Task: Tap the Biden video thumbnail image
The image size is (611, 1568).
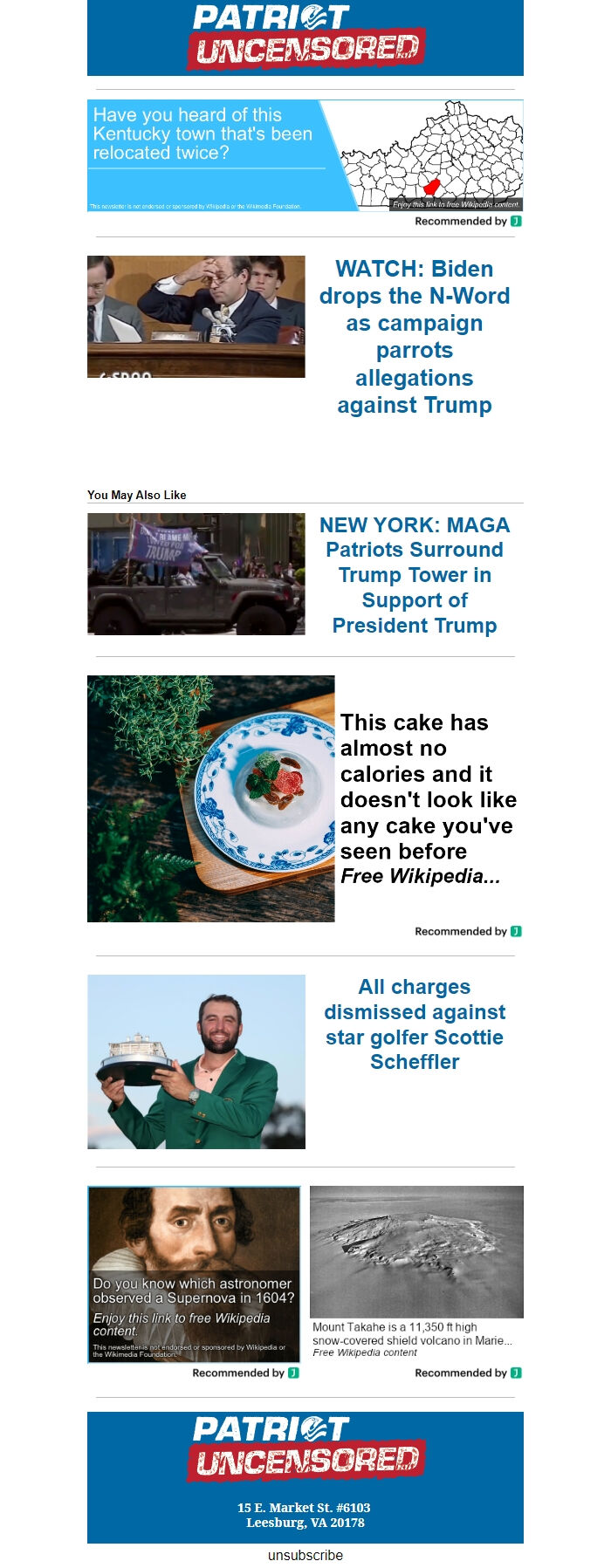Action: pos(196,316)
